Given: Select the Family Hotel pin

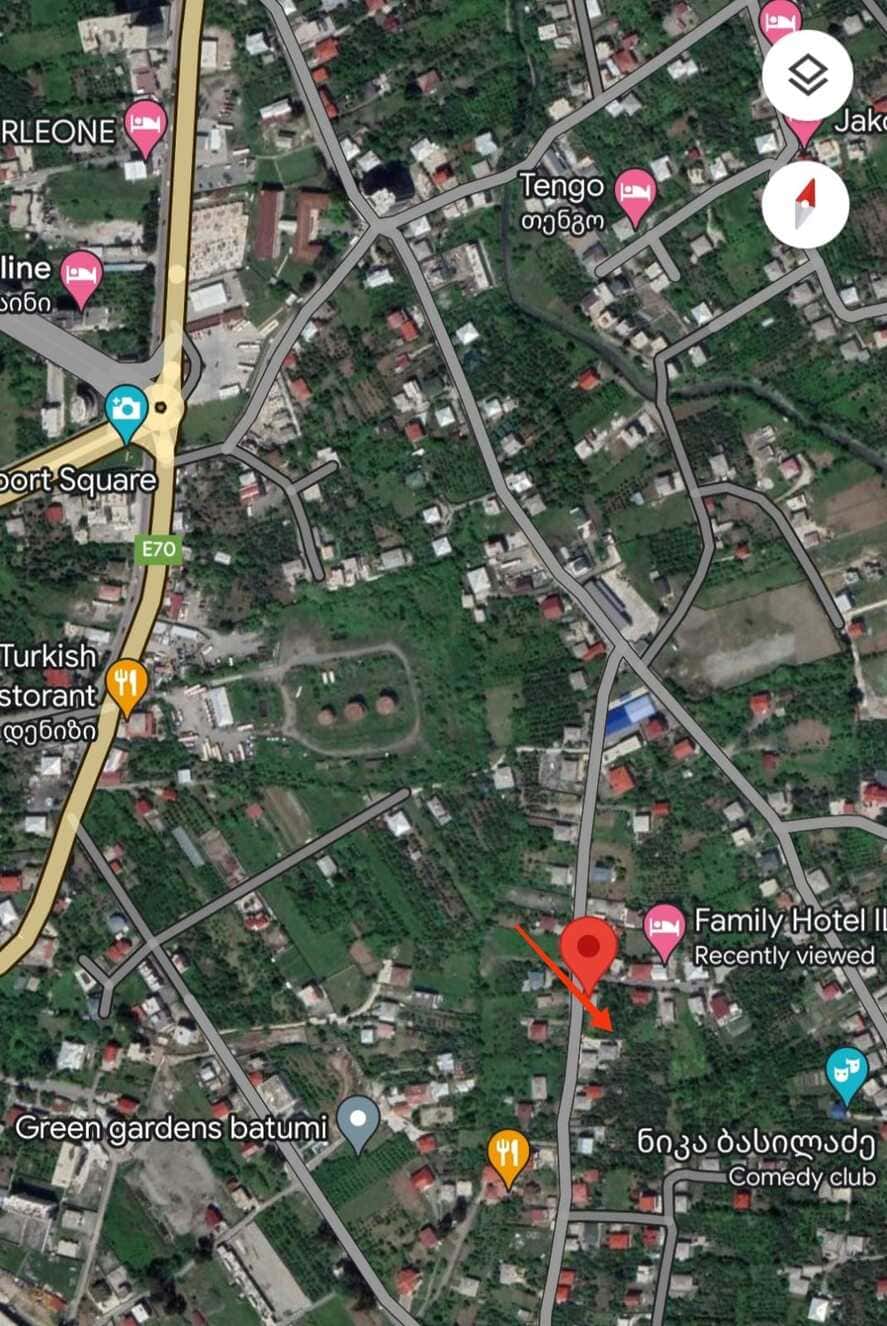Looking at the screenshot, I should [663, 925].
